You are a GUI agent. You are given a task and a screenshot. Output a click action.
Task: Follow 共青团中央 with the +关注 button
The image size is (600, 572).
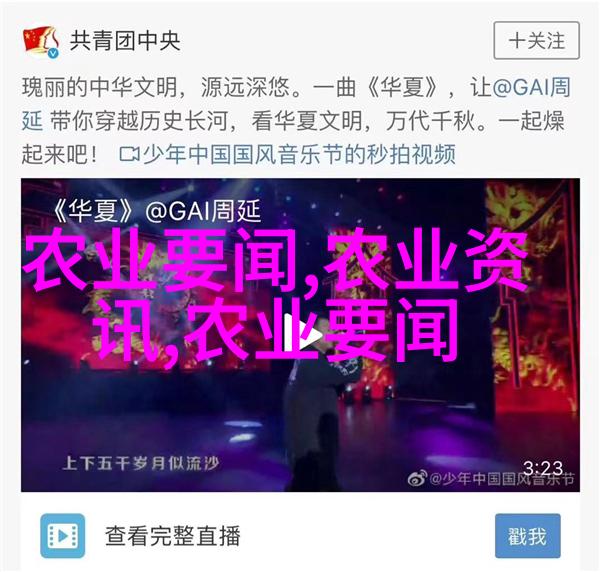pos(536,41)
